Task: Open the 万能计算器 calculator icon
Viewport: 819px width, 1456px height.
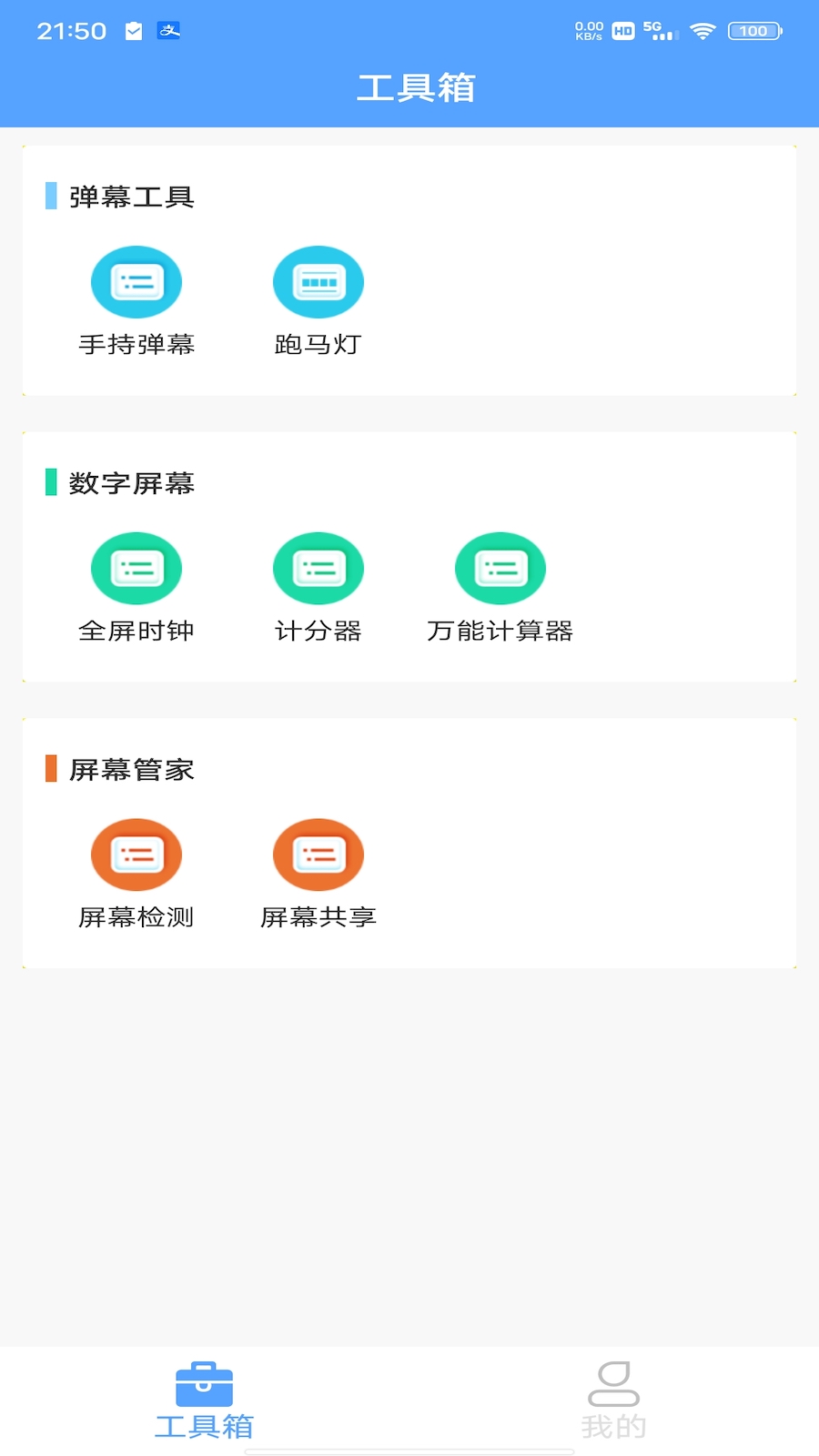Action: (500, 568)
